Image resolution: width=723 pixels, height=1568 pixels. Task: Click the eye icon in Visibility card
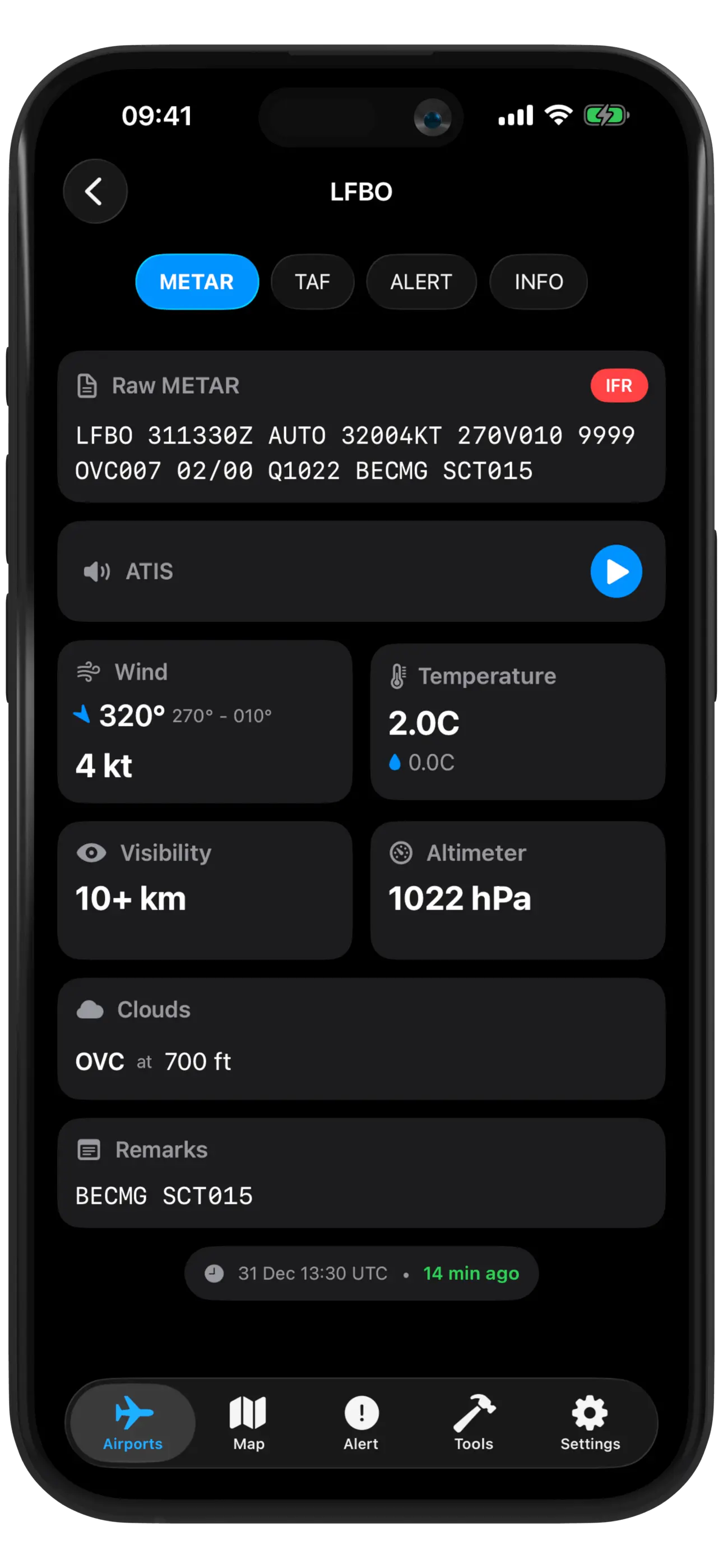click(x=91, y=853)
